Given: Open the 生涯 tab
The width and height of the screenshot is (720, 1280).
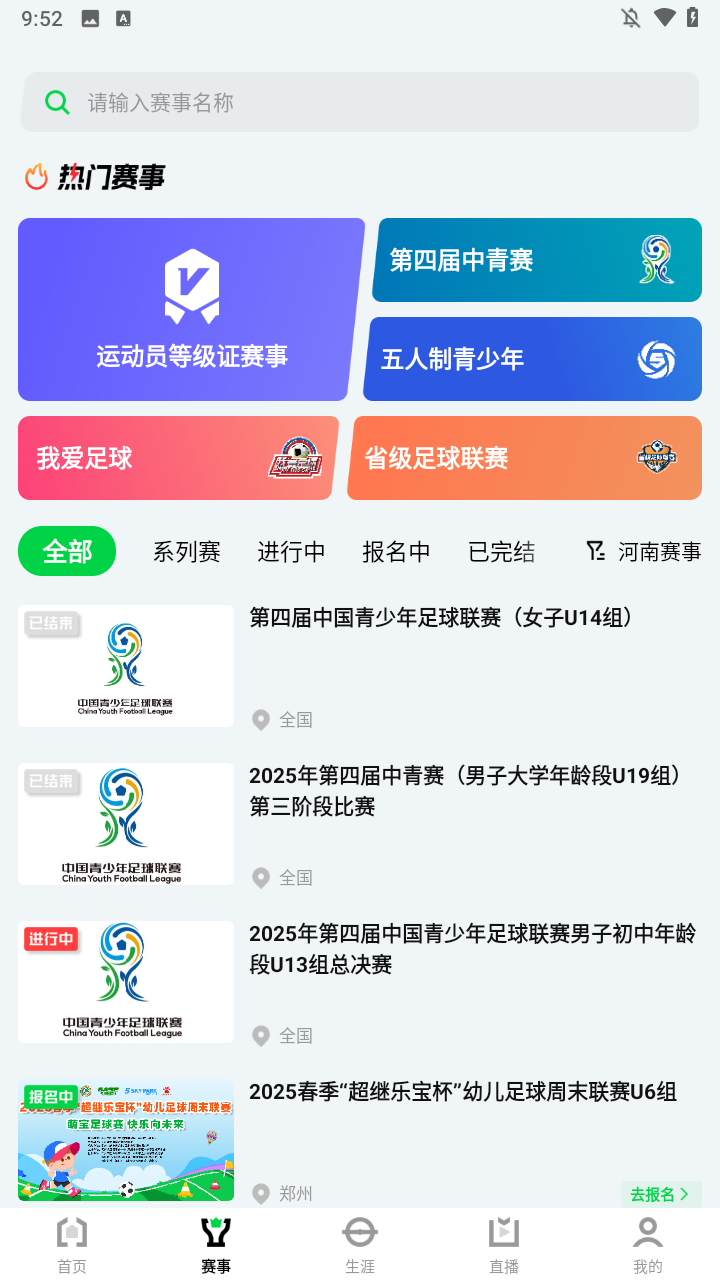Looking at the screenshot, I should (359, 1243).
